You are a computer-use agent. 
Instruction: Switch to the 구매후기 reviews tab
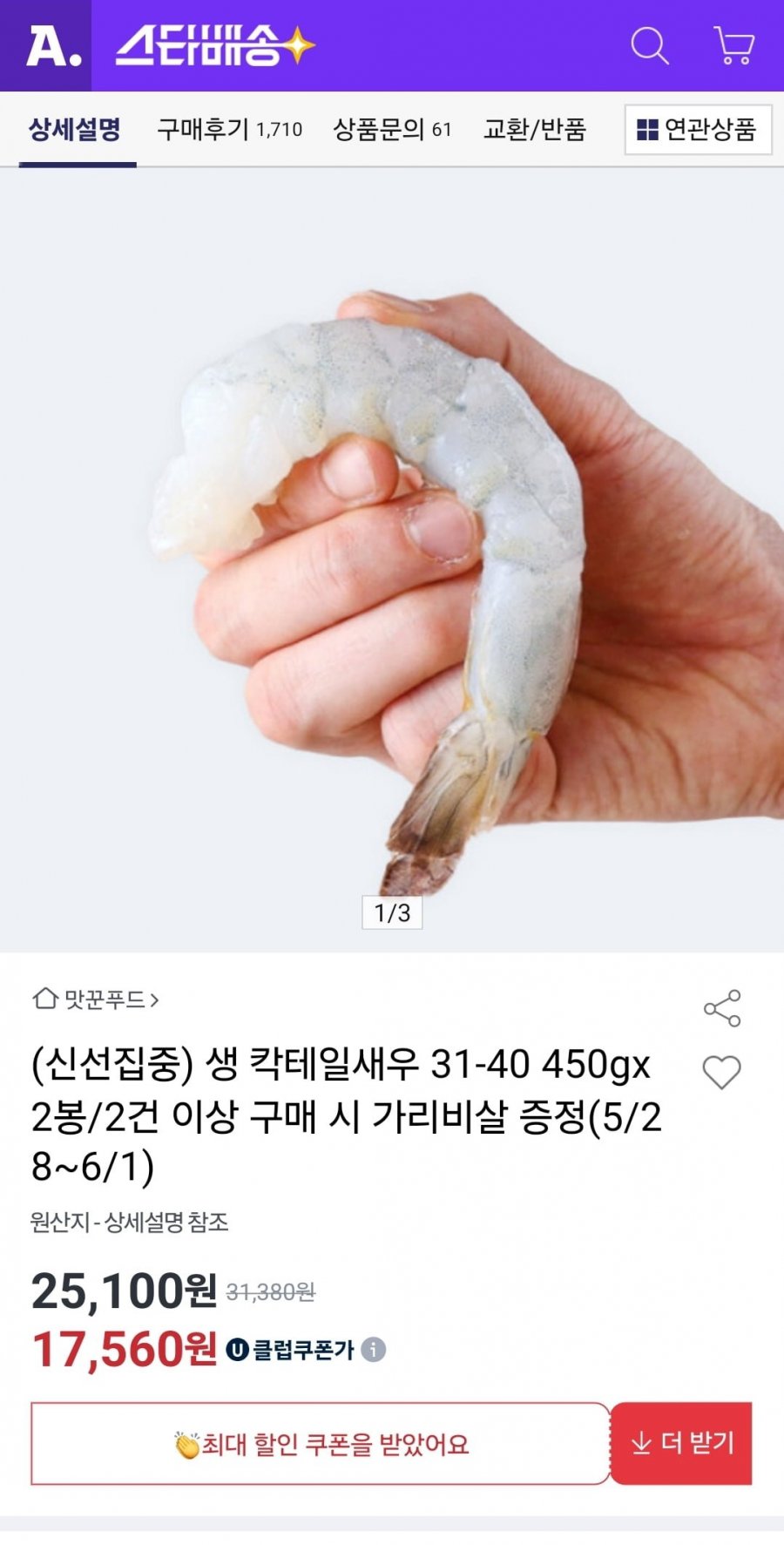(229, 129)
